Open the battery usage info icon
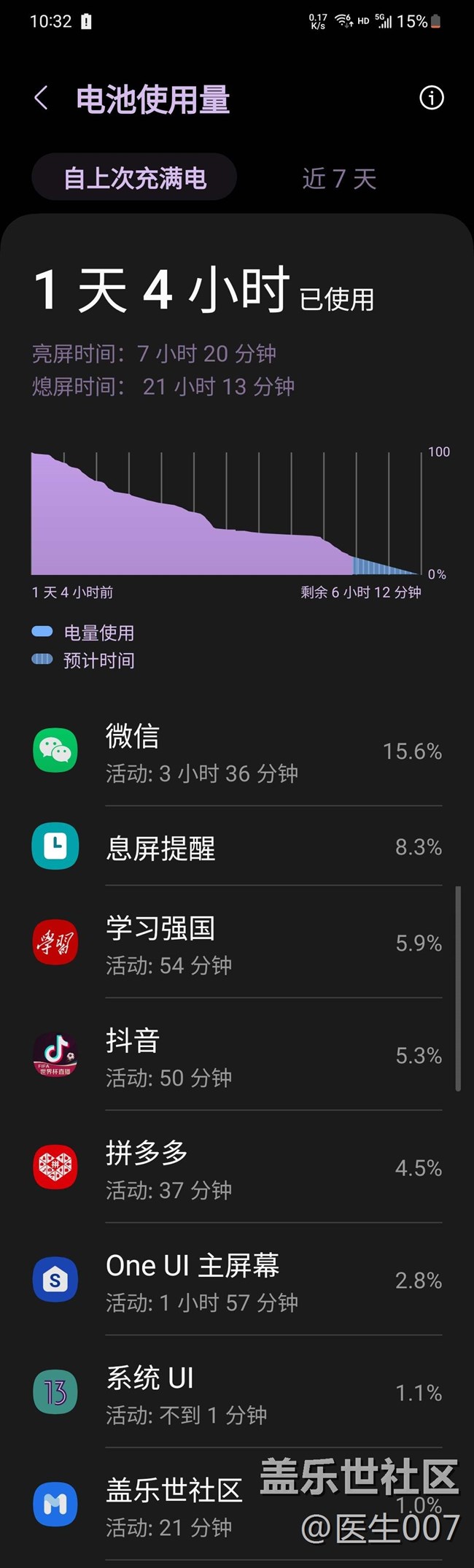This screenshot has height=1568, width=474. (431, 98)
